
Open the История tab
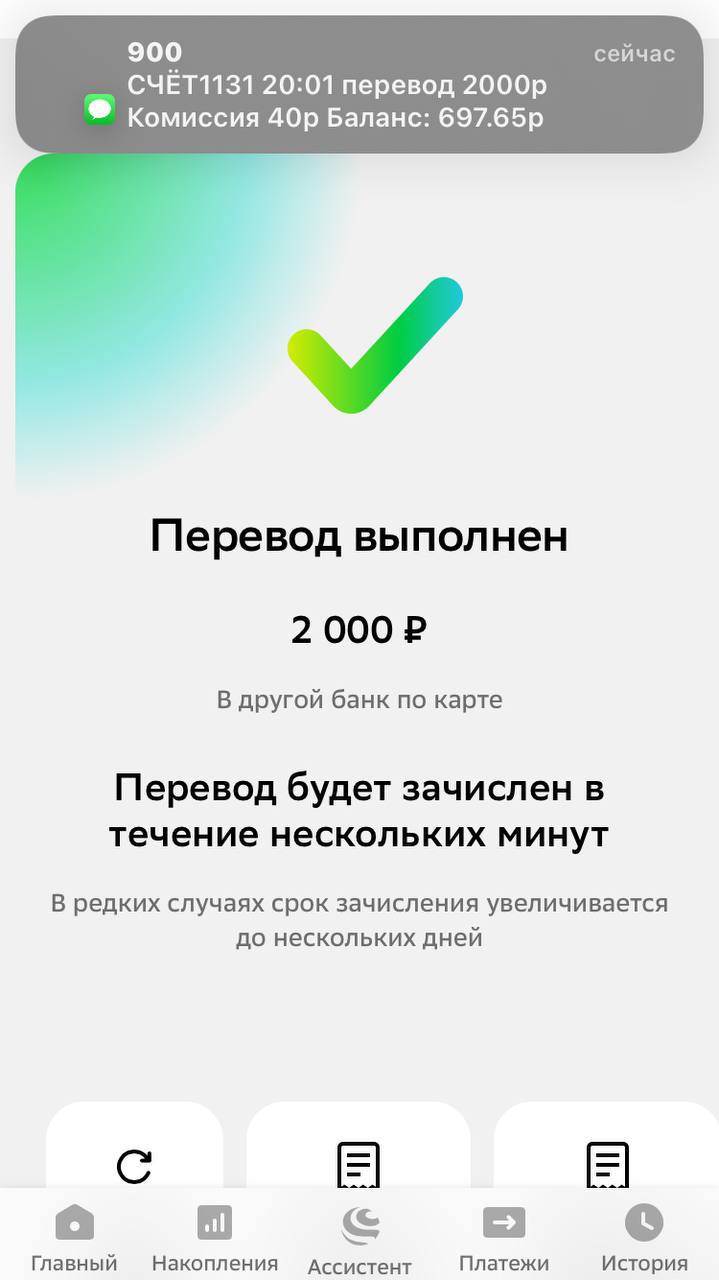[644, 1238]
